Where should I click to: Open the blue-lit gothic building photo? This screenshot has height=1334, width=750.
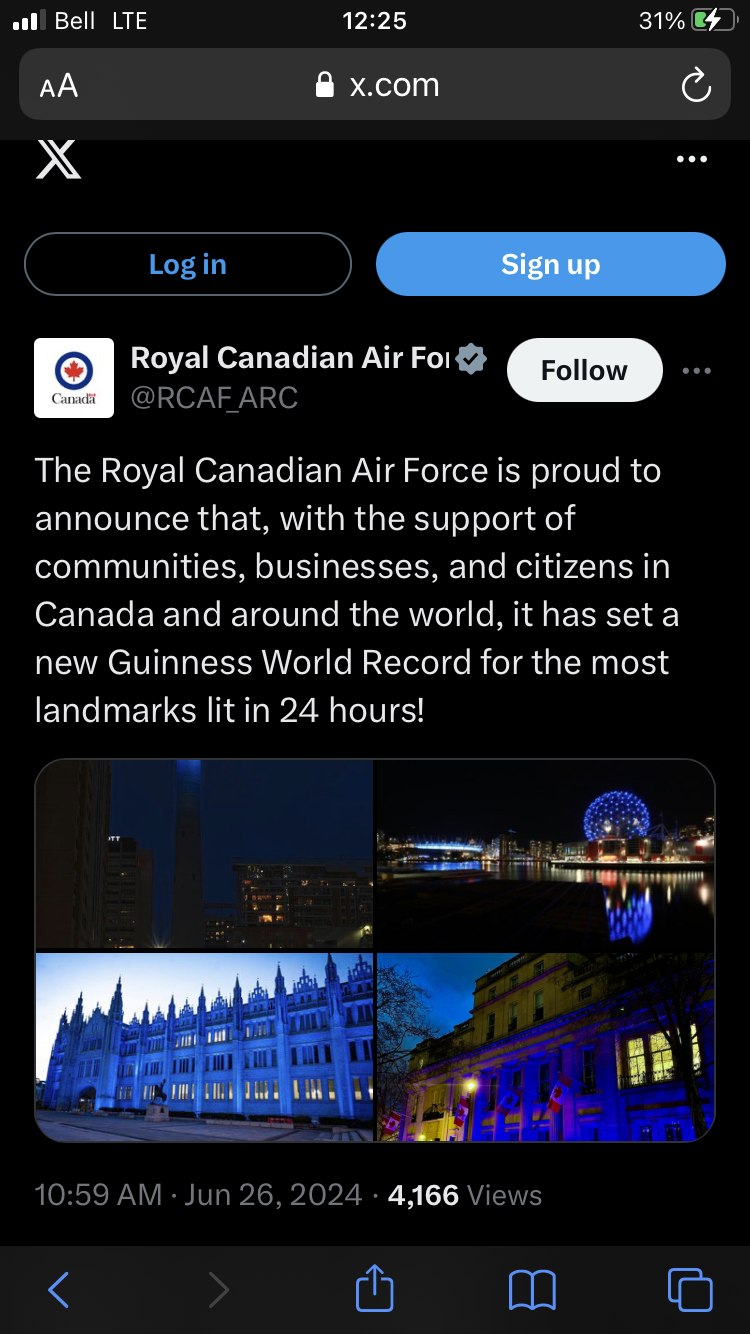[x=204, y=1047]
